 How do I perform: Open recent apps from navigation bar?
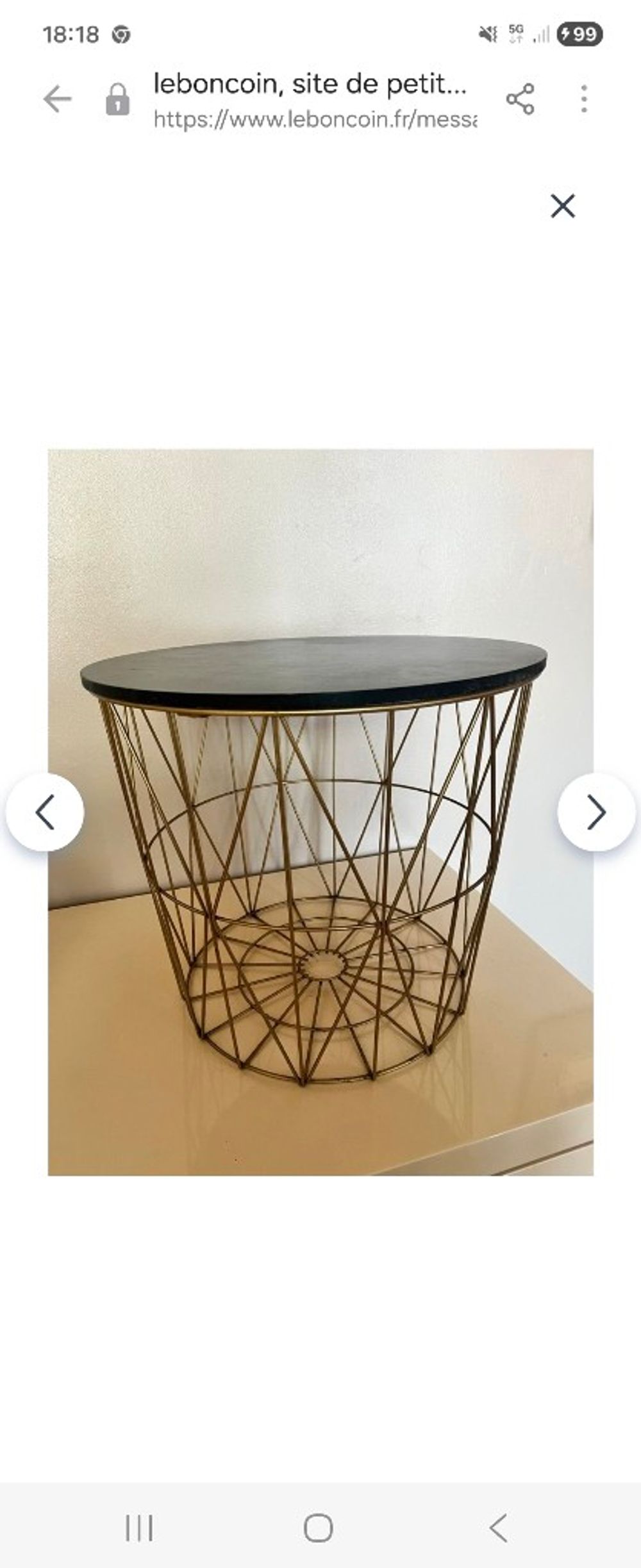pos(139,1527)
